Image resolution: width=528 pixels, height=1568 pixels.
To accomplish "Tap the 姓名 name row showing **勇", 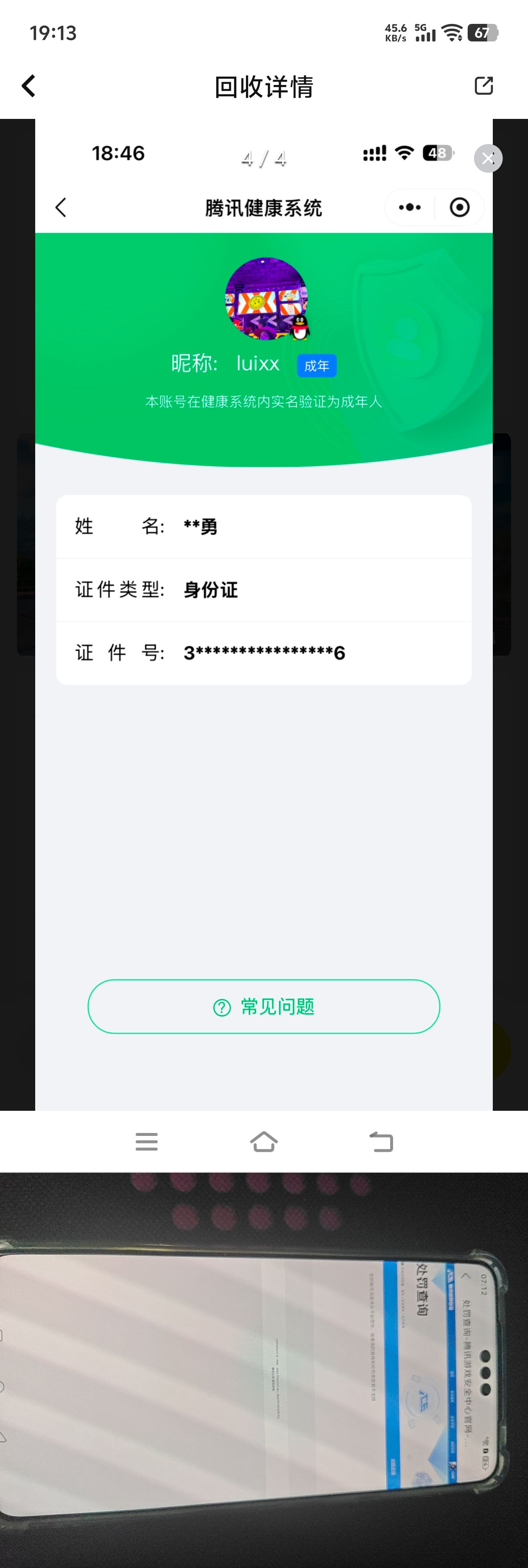I will 264,527.
